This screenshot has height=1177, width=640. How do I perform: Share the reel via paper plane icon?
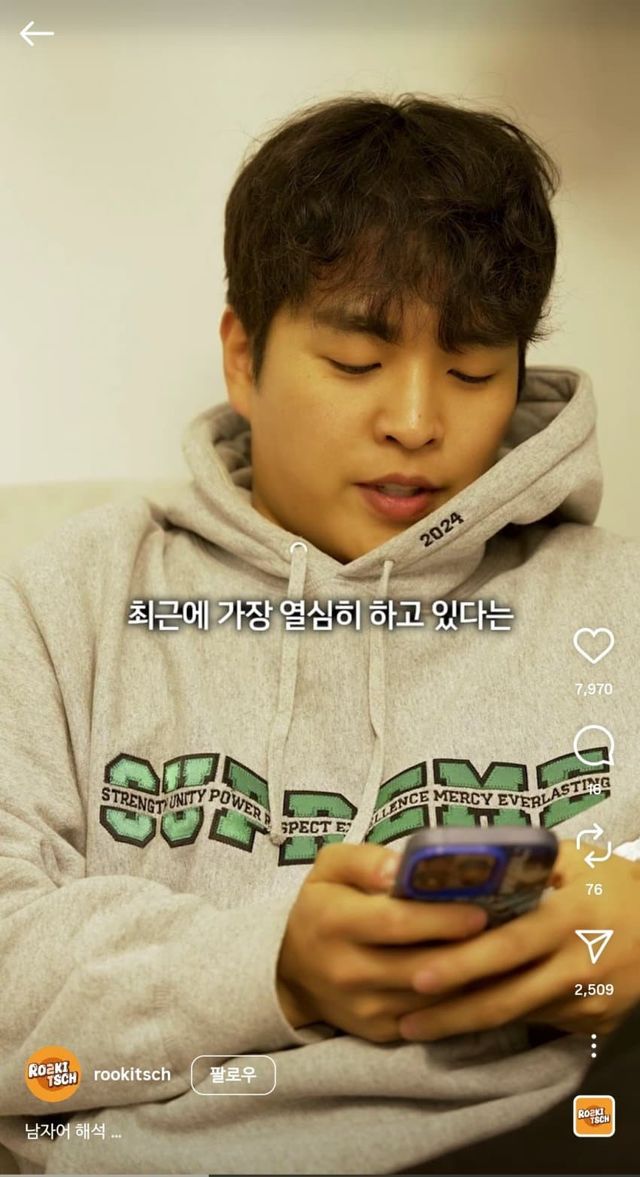point(593,945)
